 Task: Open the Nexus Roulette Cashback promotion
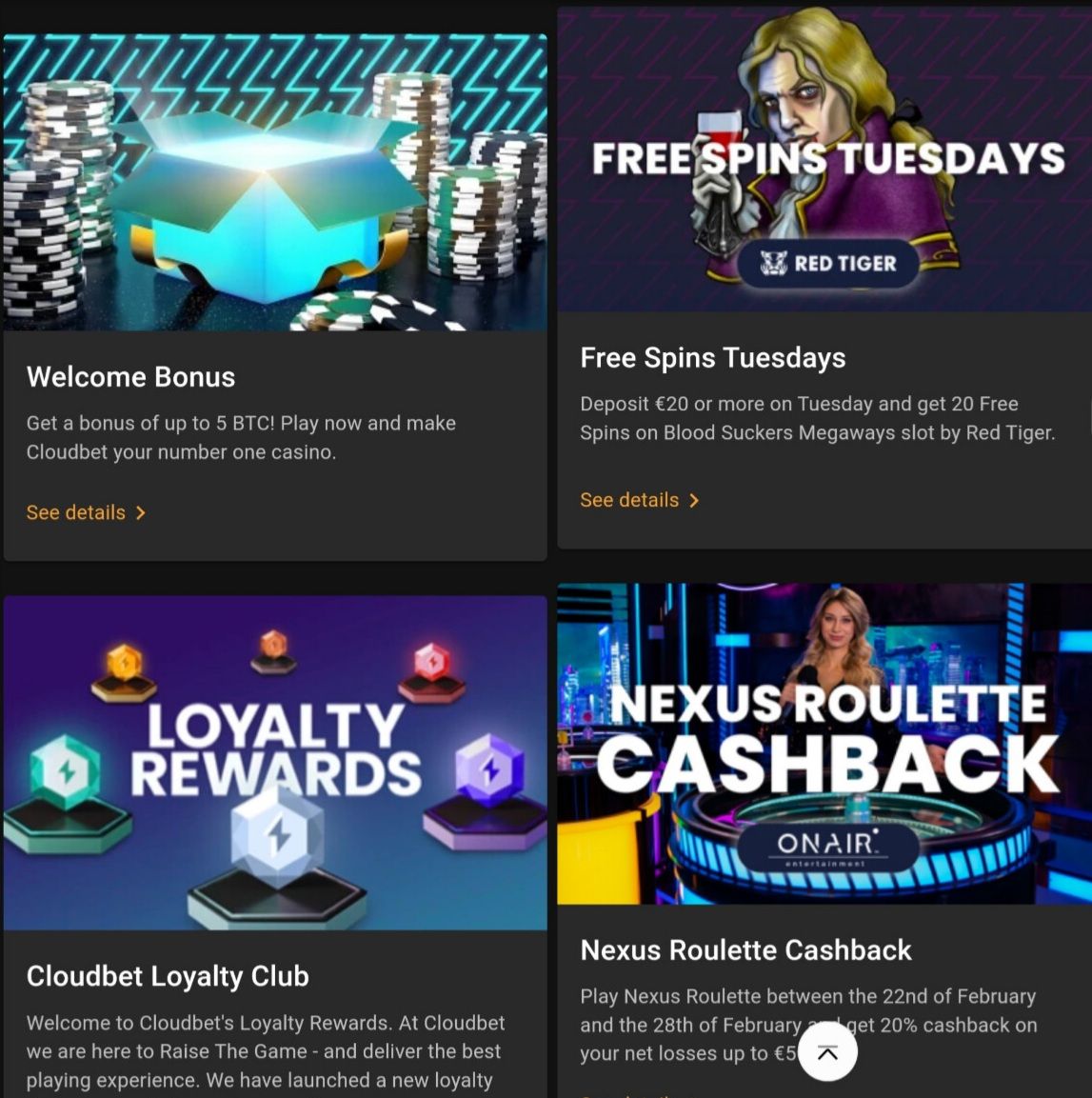coord(824,744)
